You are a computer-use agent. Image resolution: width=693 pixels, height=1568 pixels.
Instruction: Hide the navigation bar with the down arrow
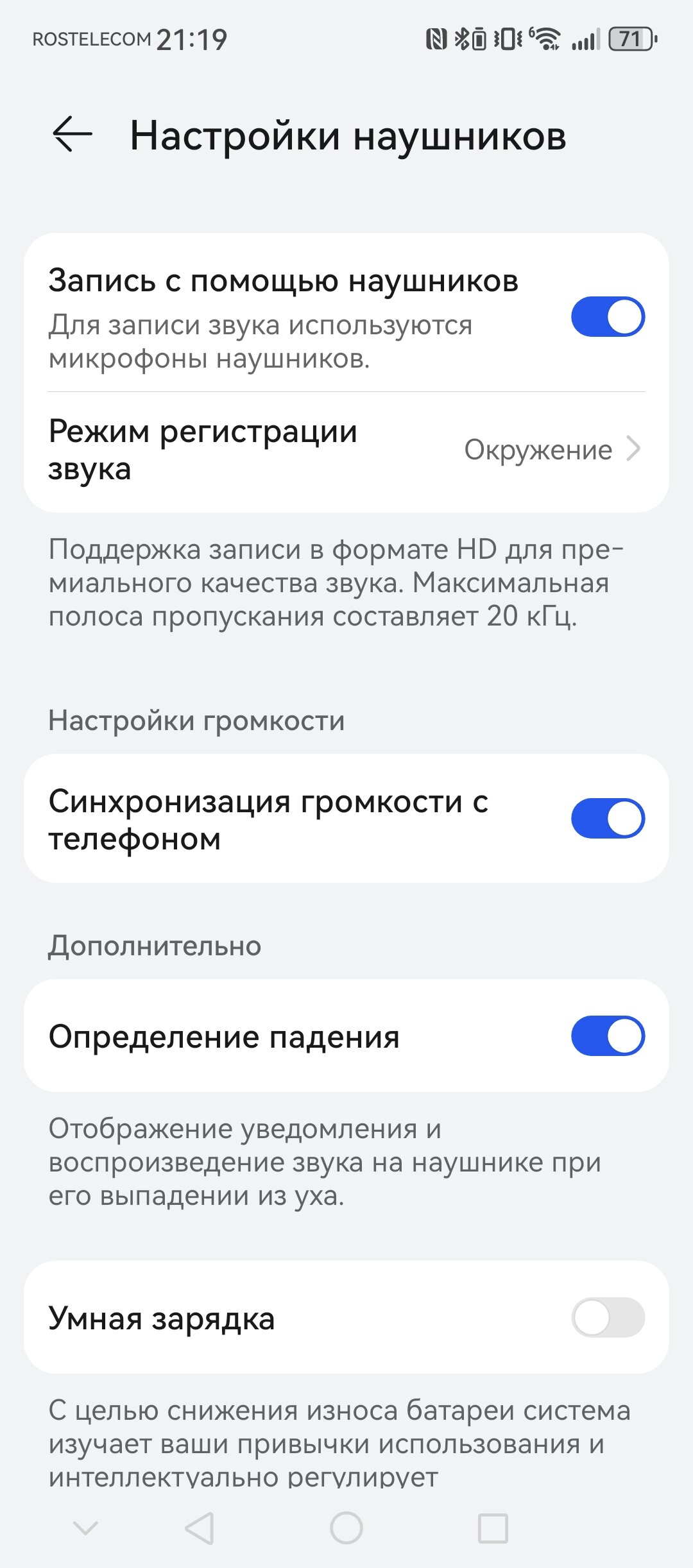(x=85, y=1528)
